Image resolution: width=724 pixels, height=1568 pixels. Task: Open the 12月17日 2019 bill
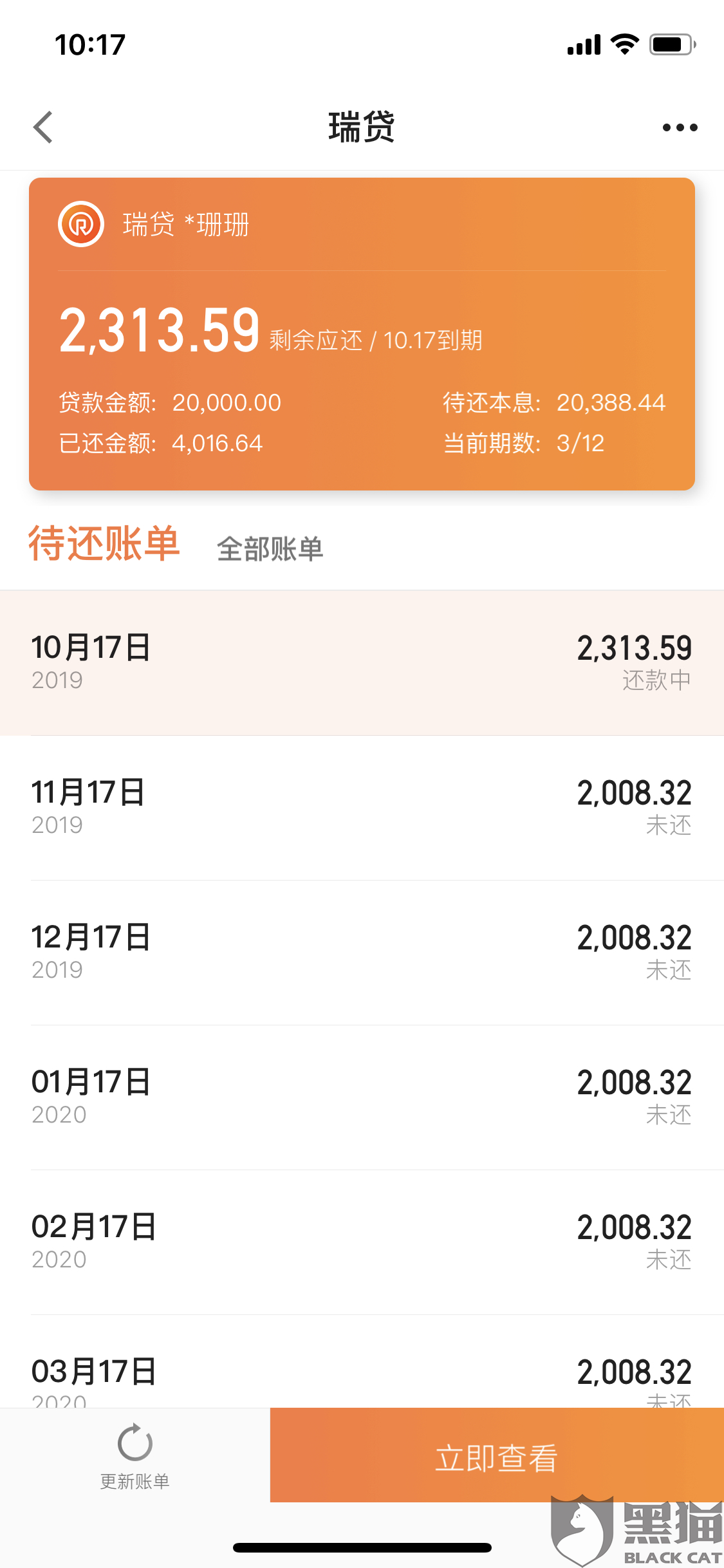tap(362, 952)
